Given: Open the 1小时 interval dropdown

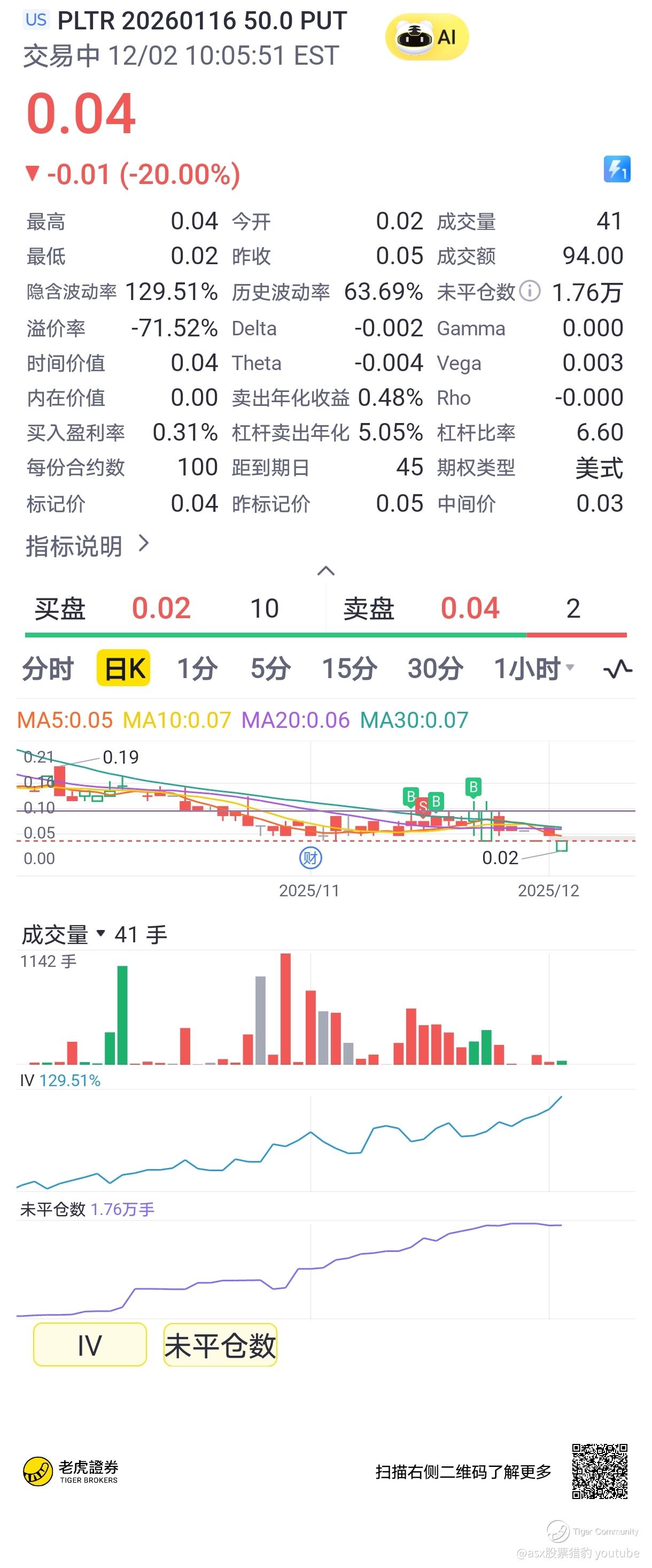Looking at the screenshot, I should [x=533, y=669].
